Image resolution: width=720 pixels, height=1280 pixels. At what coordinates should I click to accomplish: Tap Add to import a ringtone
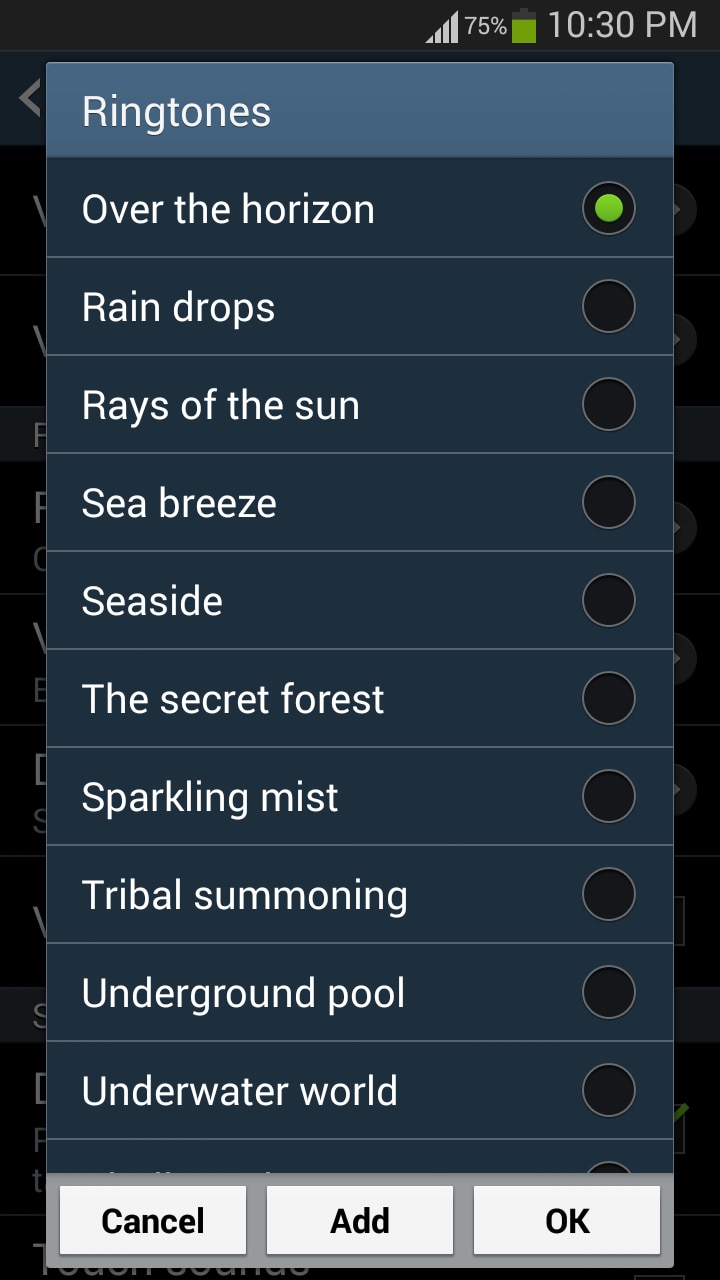click(360, 1220)
